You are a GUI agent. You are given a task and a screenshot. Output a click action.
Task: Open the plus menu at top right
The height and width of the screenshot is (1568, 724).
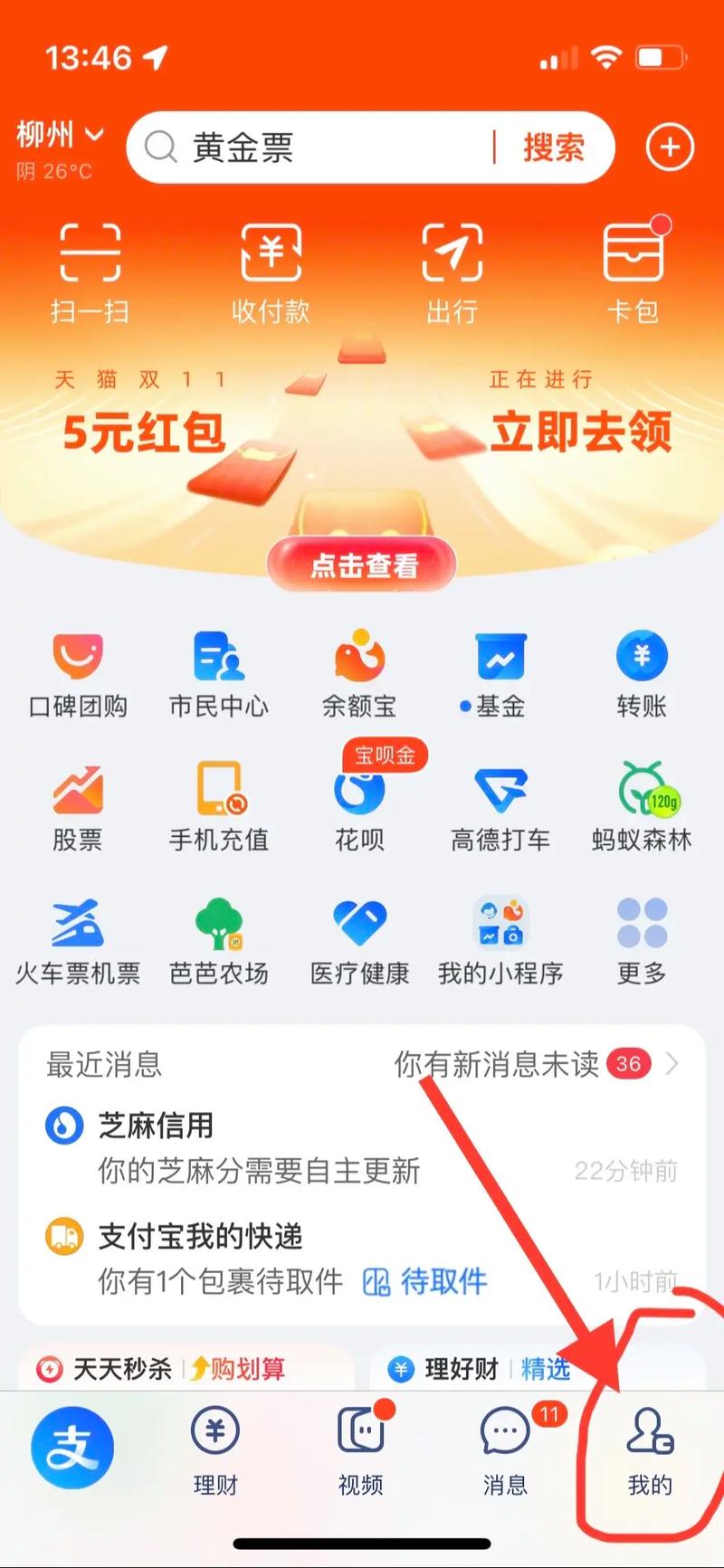pyautogui.click(x=670, y=147)
